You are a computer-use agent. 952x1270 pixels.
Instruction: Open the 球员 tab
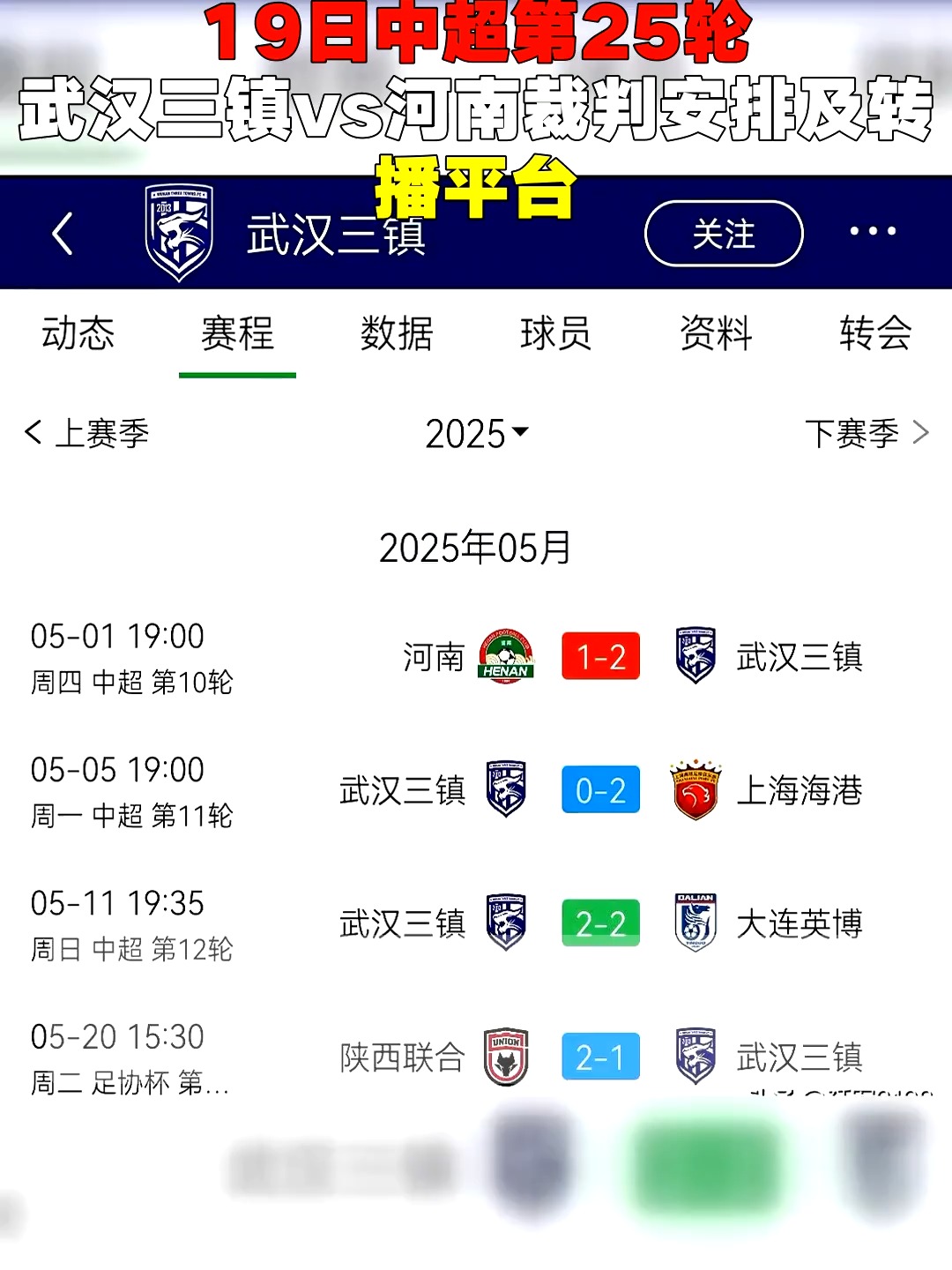point(556,335)
